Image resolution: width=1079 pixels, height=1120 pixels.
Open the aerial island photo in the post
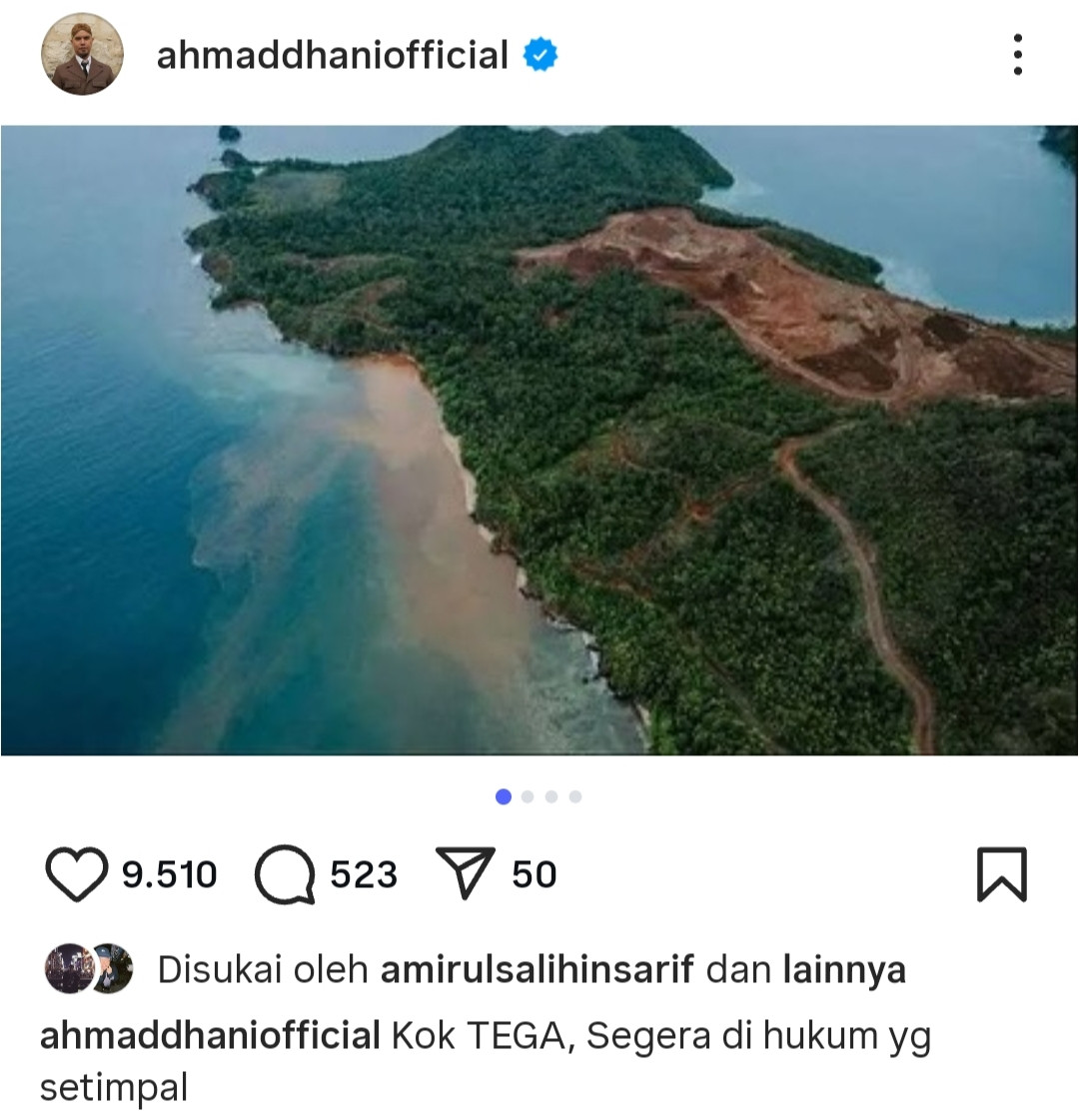pos(539,440)
